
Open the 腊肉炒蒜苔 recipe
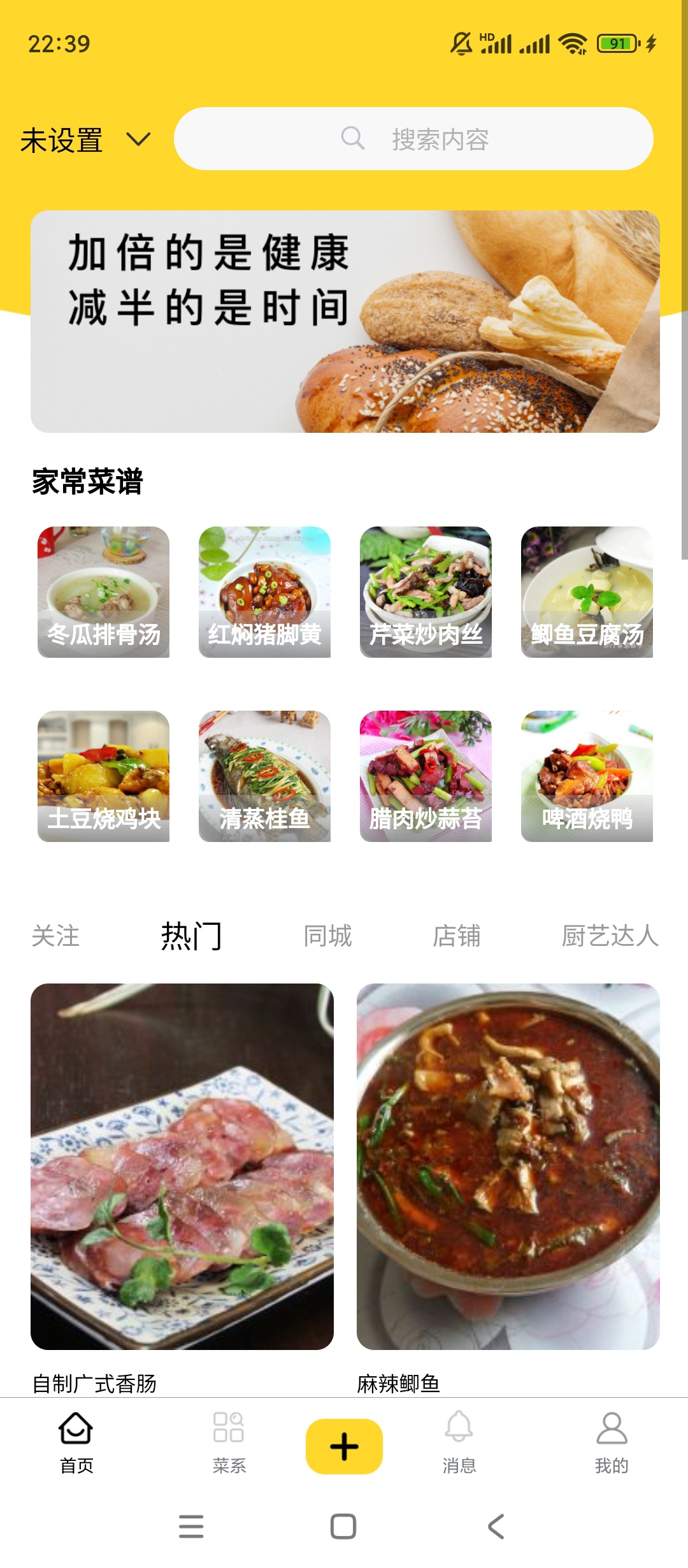[x=426, y=776]
